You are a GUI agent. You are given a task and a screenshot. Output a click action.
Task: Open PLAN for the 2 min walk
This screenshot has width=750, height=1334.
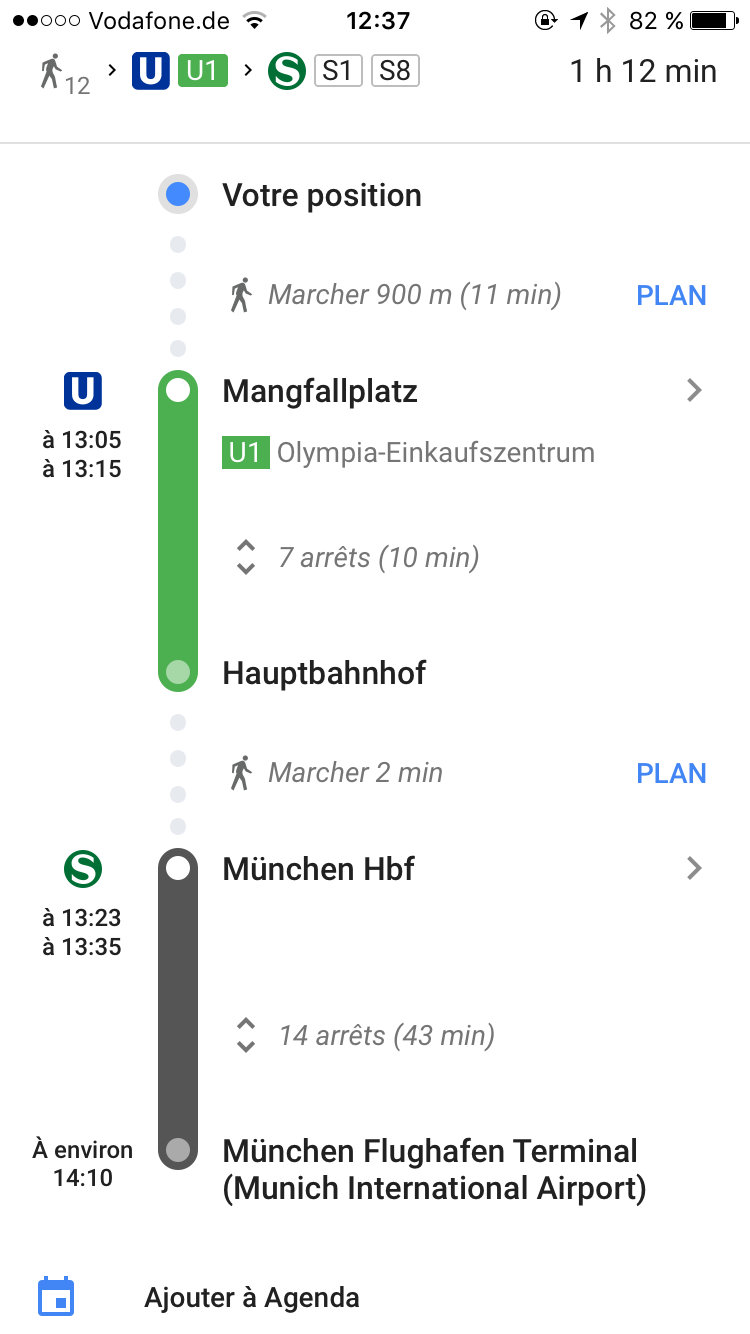(671, 774)
